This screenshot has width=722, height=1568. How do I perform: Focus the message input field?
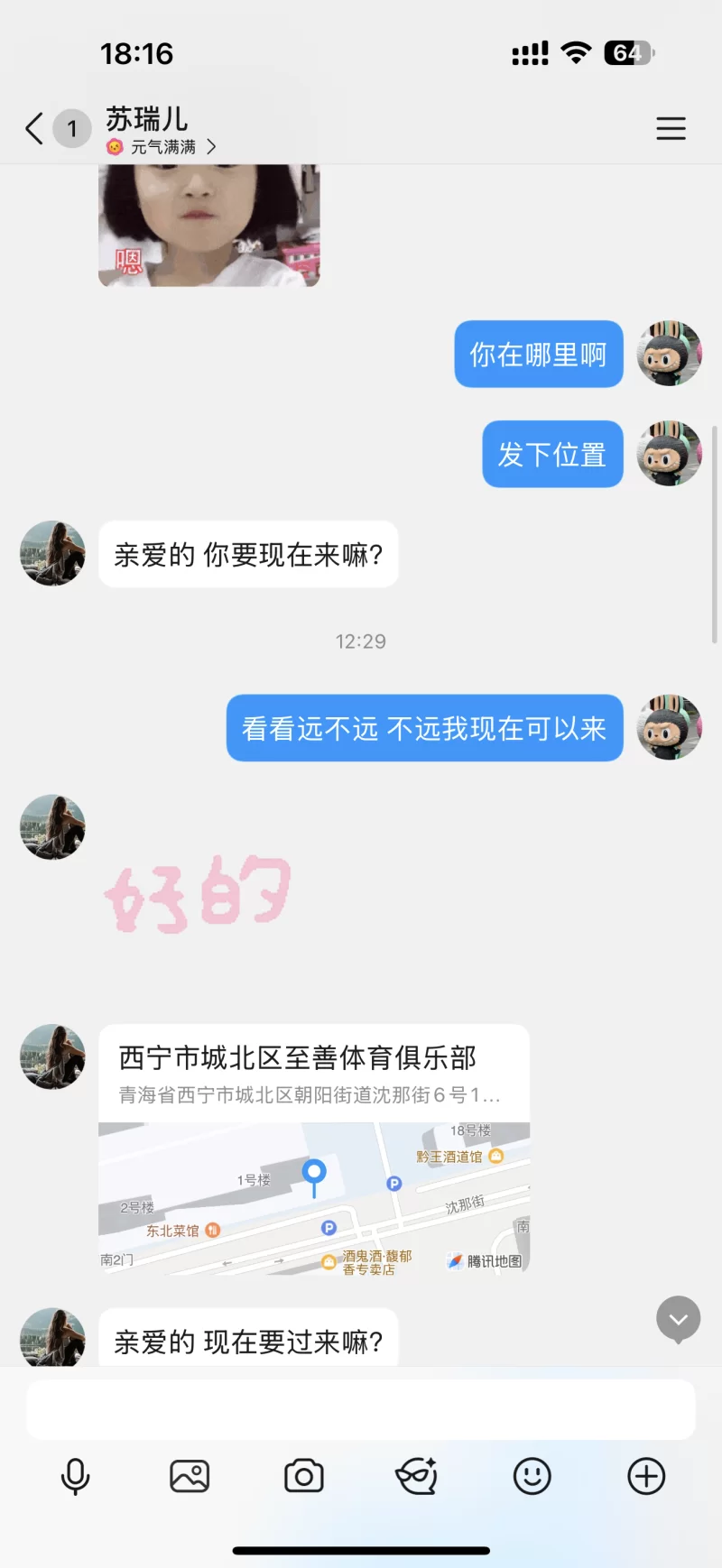(361, 1409)
